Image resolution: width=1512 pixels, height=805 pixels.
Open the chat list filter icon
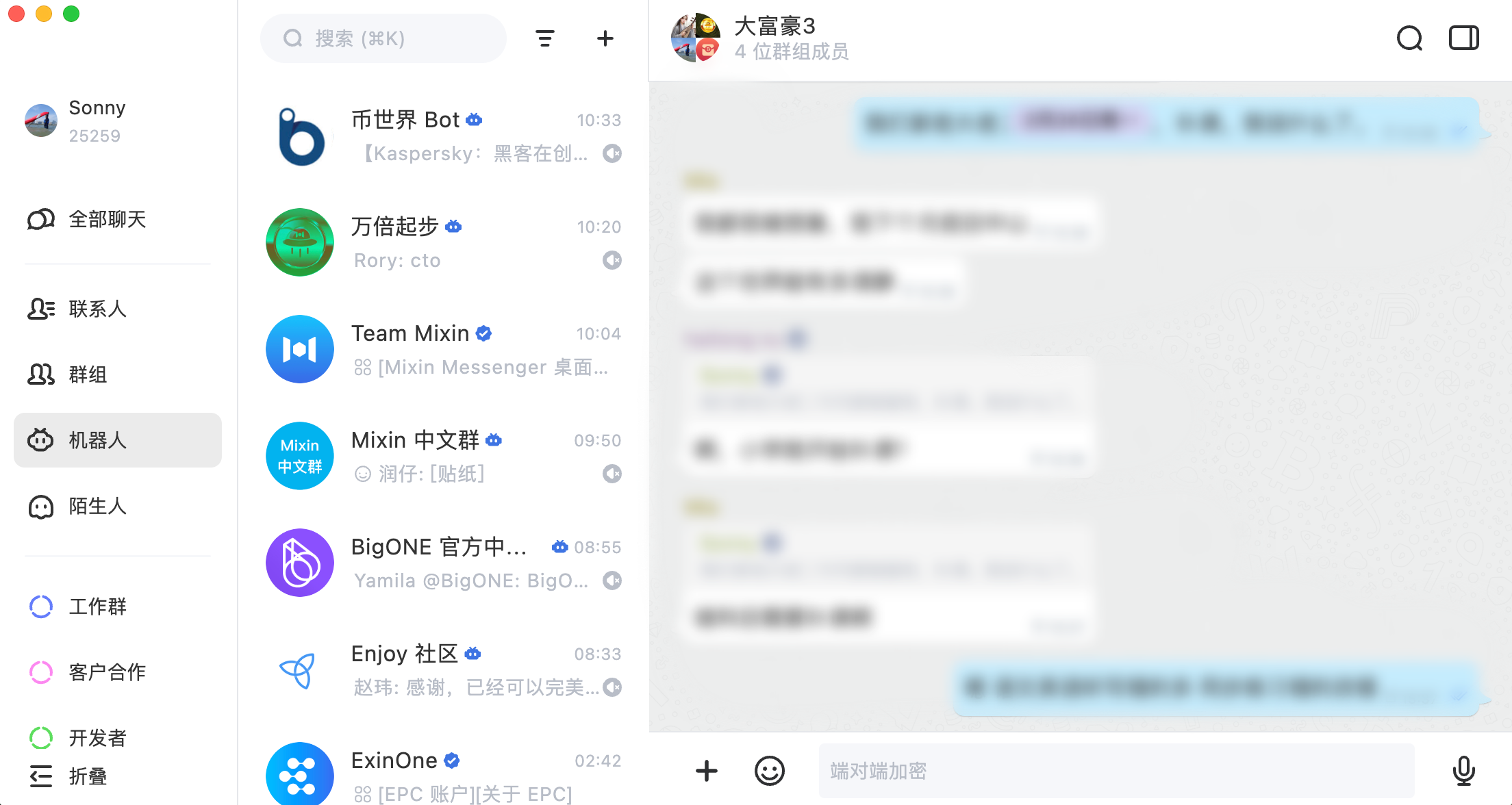tap(544, 38)
